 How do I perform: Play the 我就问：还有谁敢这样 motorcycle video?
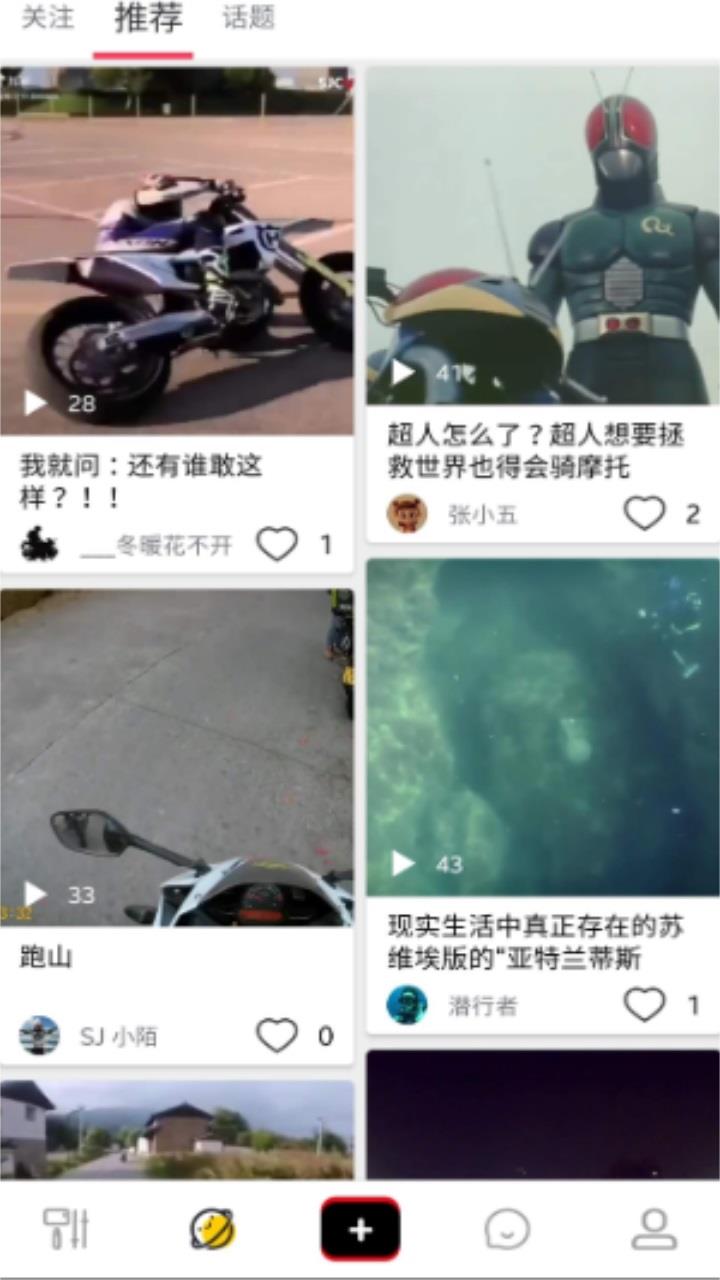tap(177, 250)
